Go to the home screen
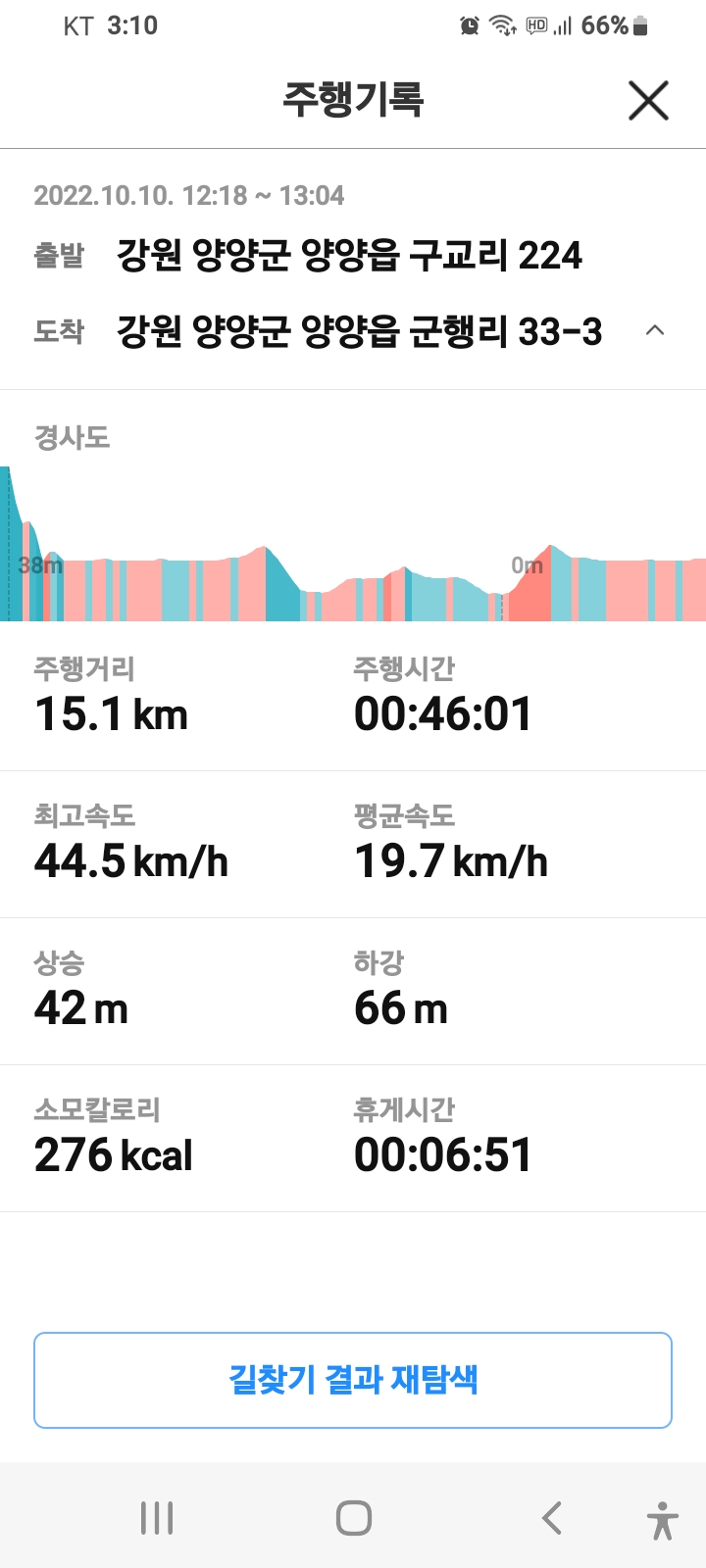Screen dimensions: 706x1568 pos(353,1518)
